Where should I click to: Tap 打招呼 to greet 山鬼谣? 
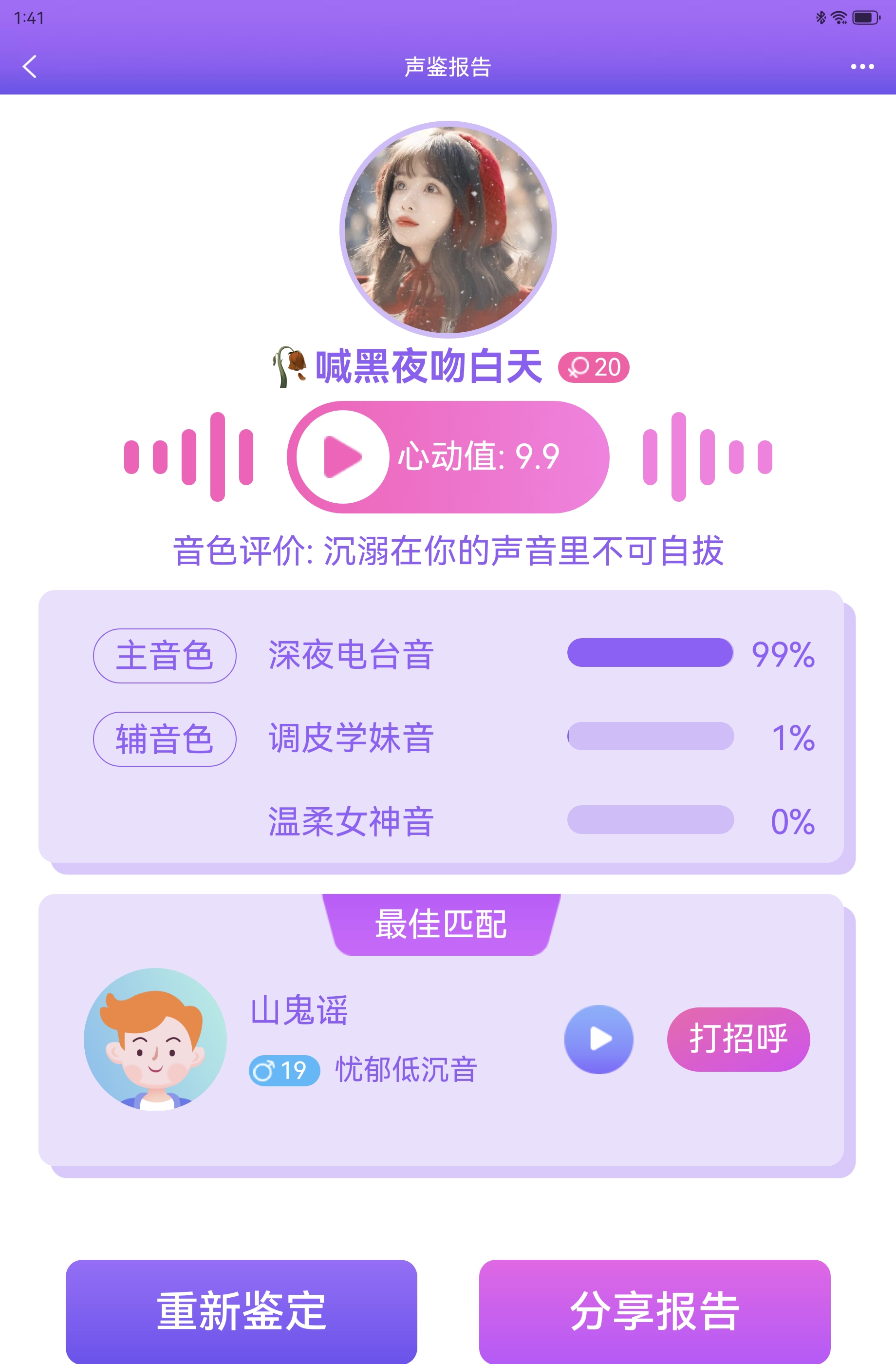(x=738, y=1039)
